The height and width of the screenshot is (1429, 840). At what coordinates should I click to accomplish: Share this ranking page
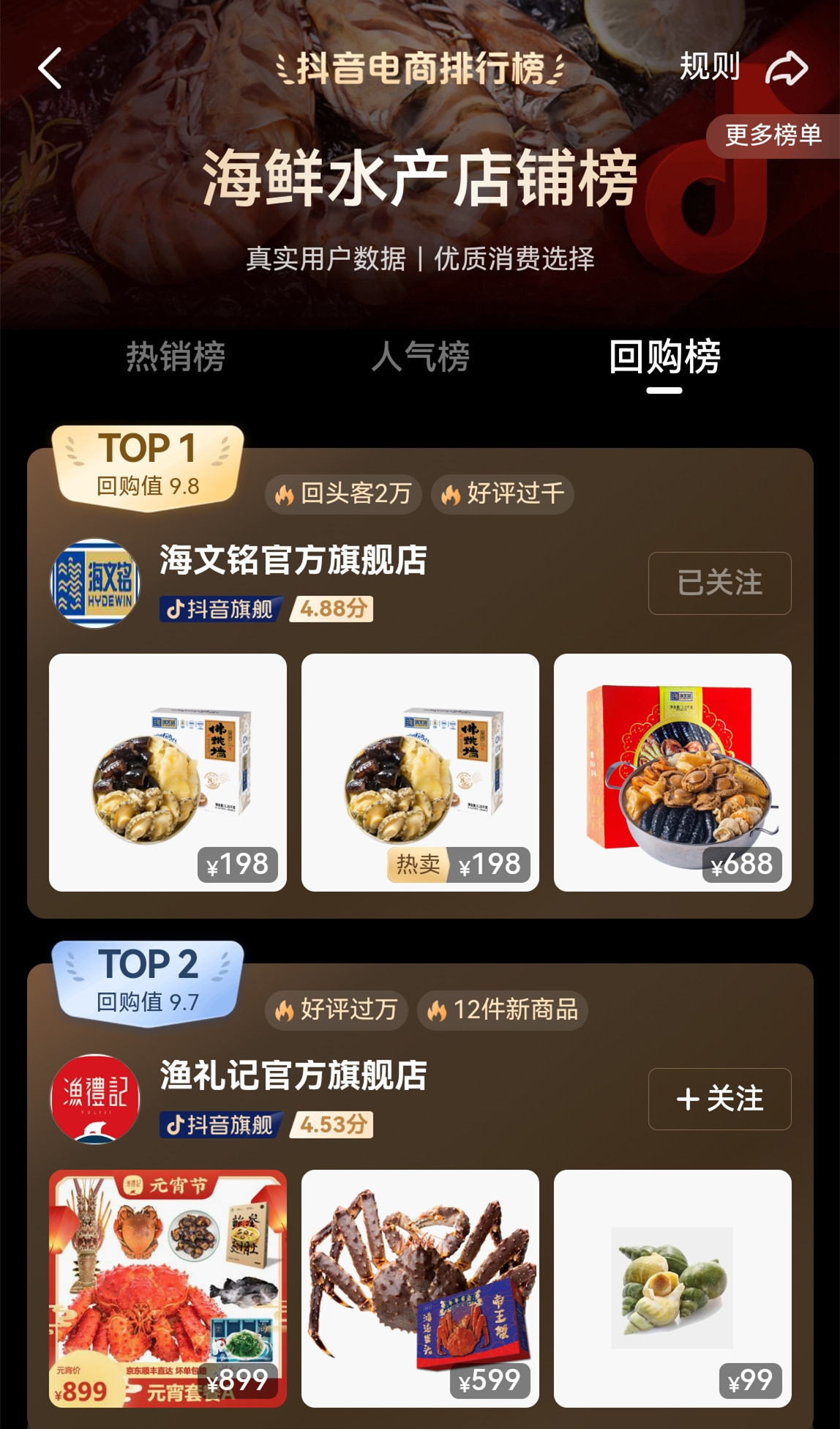pyautogui.click(x=787, y=69)
